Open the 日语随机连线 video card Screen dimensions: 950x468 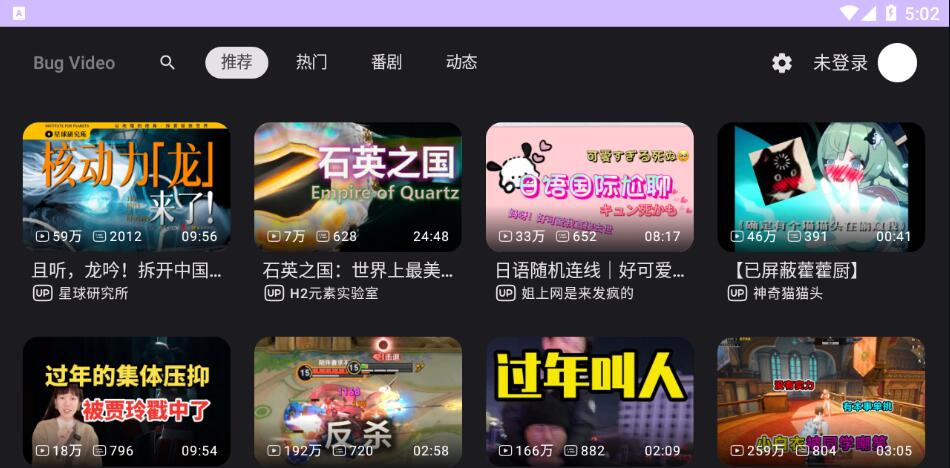click(x=590, y=186)
